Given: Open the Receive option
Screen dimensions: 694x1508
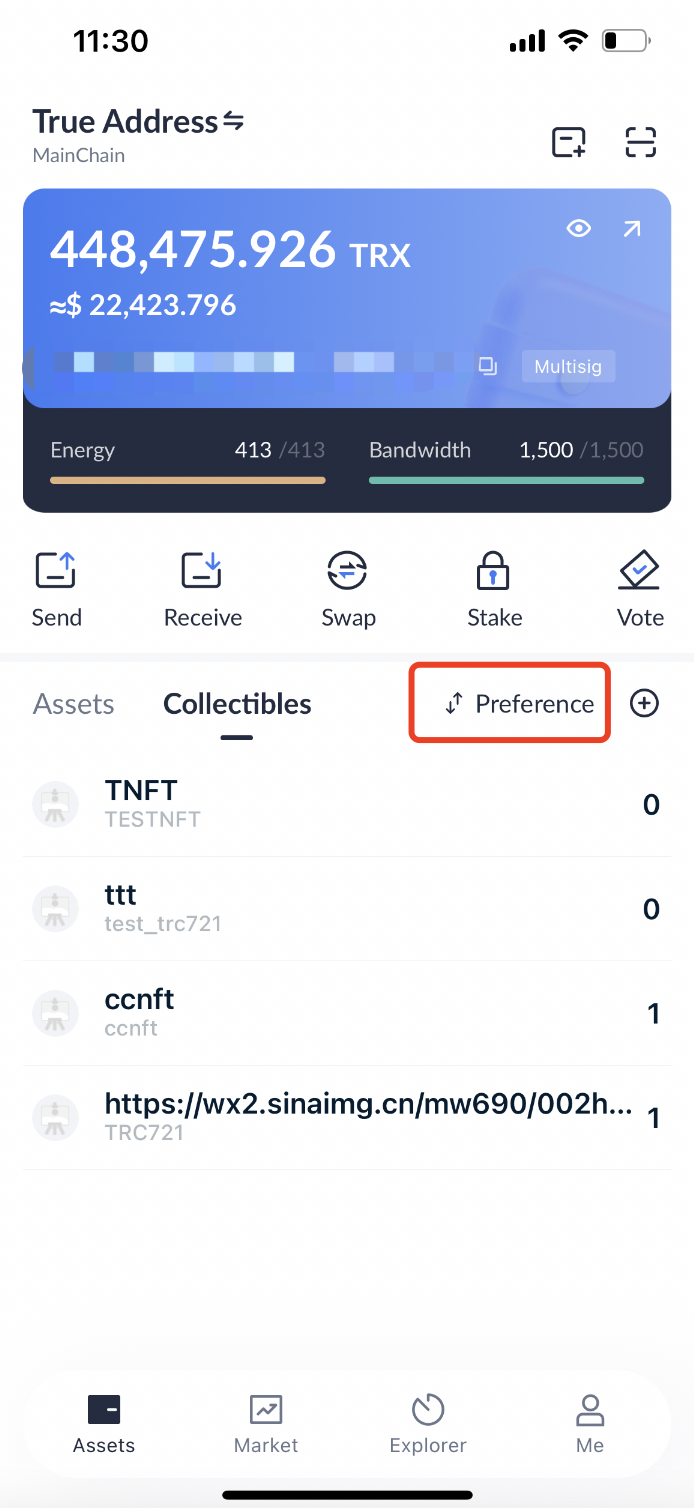Looking at the screenshot, I should (203, 590).
